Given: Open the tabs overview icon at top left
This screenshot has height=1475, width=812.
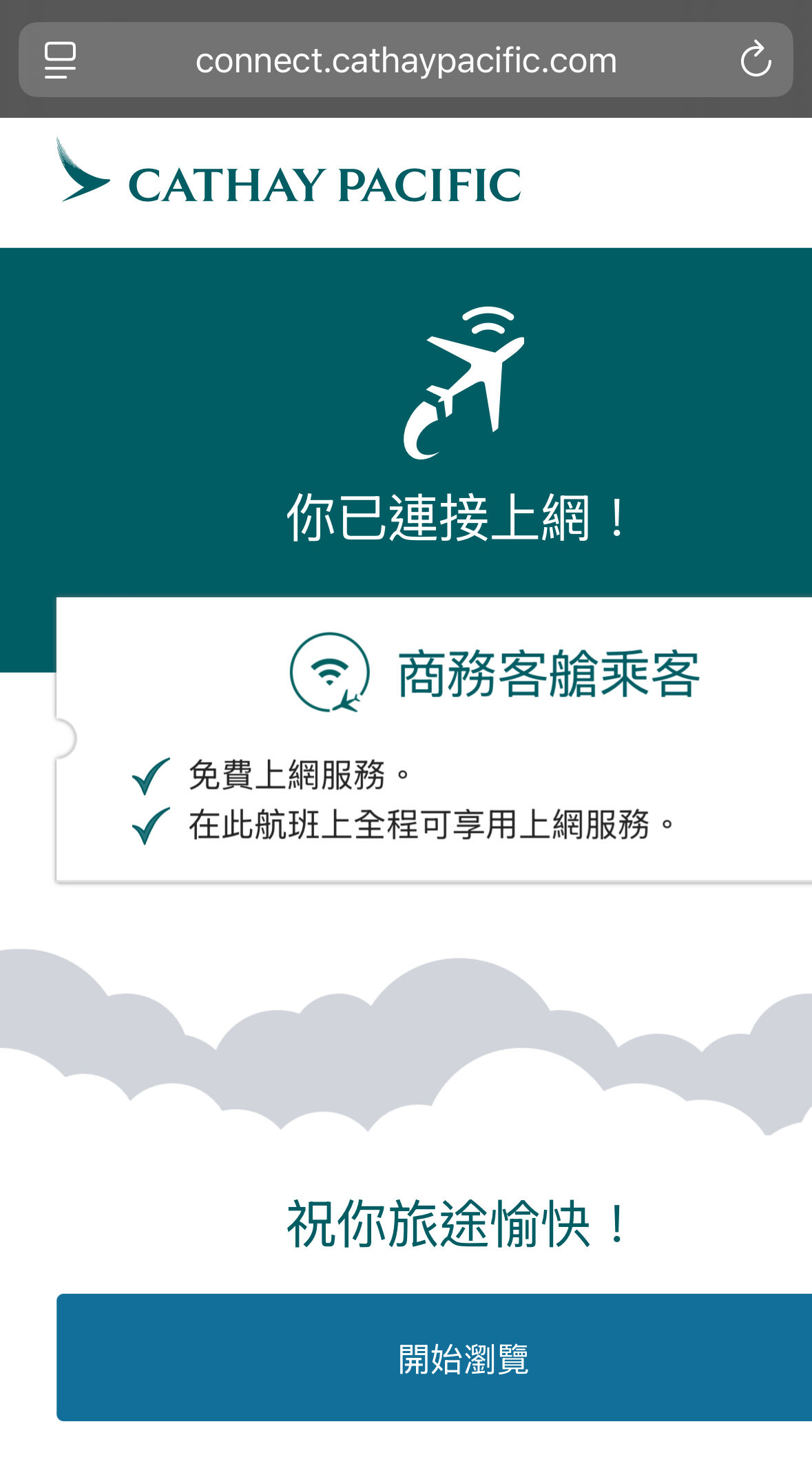Looking at the screenshot, I should coord(59,59).
